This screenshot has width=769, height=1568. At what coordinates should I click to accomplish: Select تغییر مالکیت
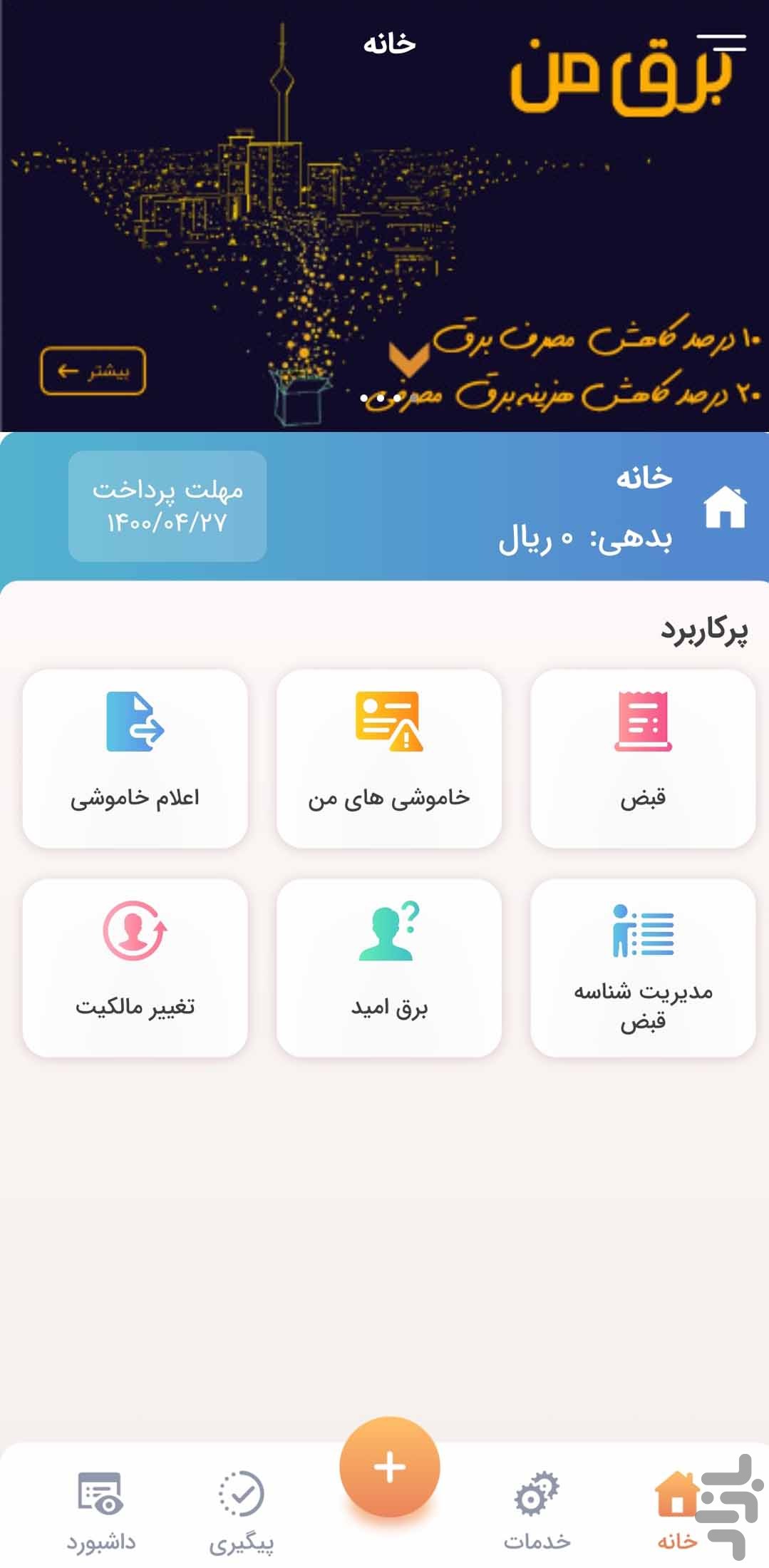point(135,967)
